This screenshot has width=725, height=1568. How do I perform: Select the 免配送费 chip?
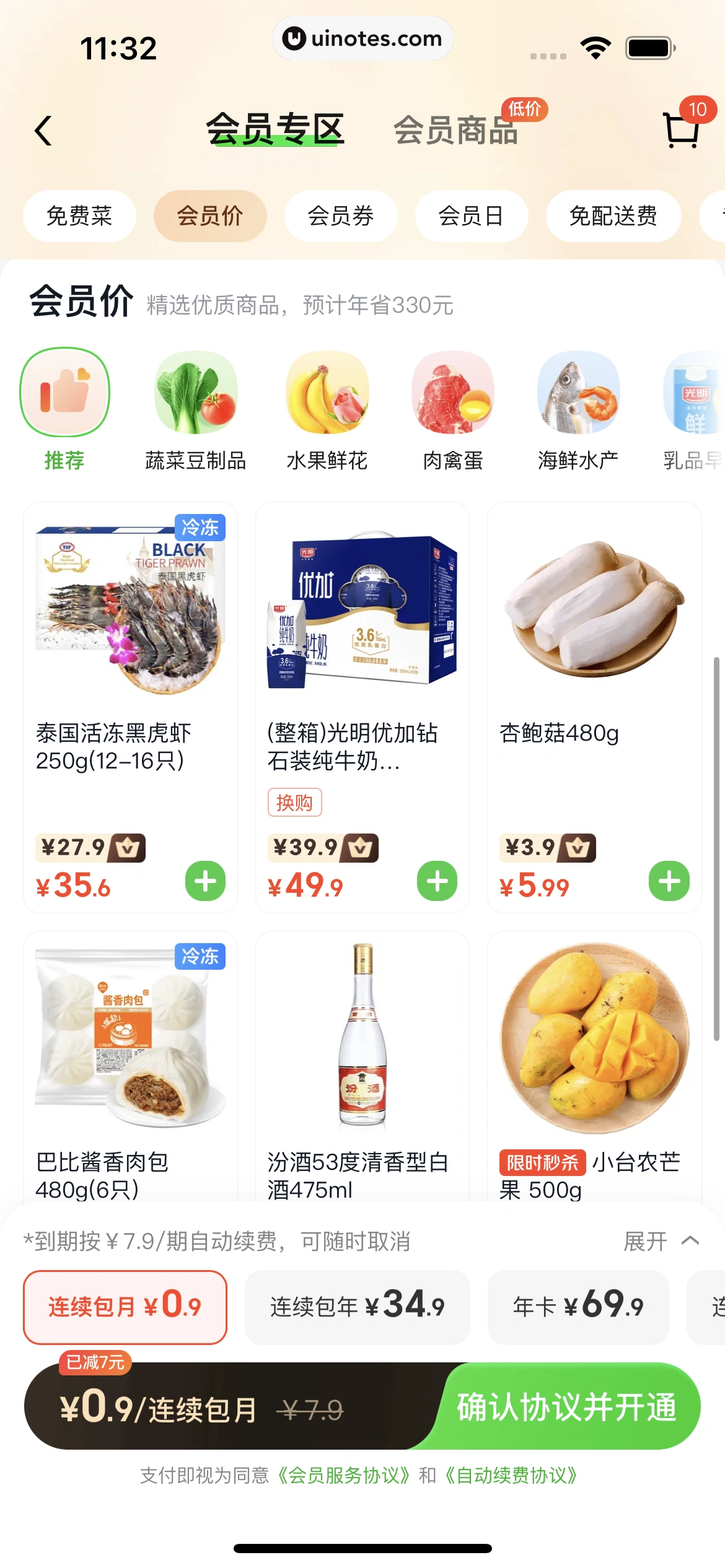pos(613,216)
